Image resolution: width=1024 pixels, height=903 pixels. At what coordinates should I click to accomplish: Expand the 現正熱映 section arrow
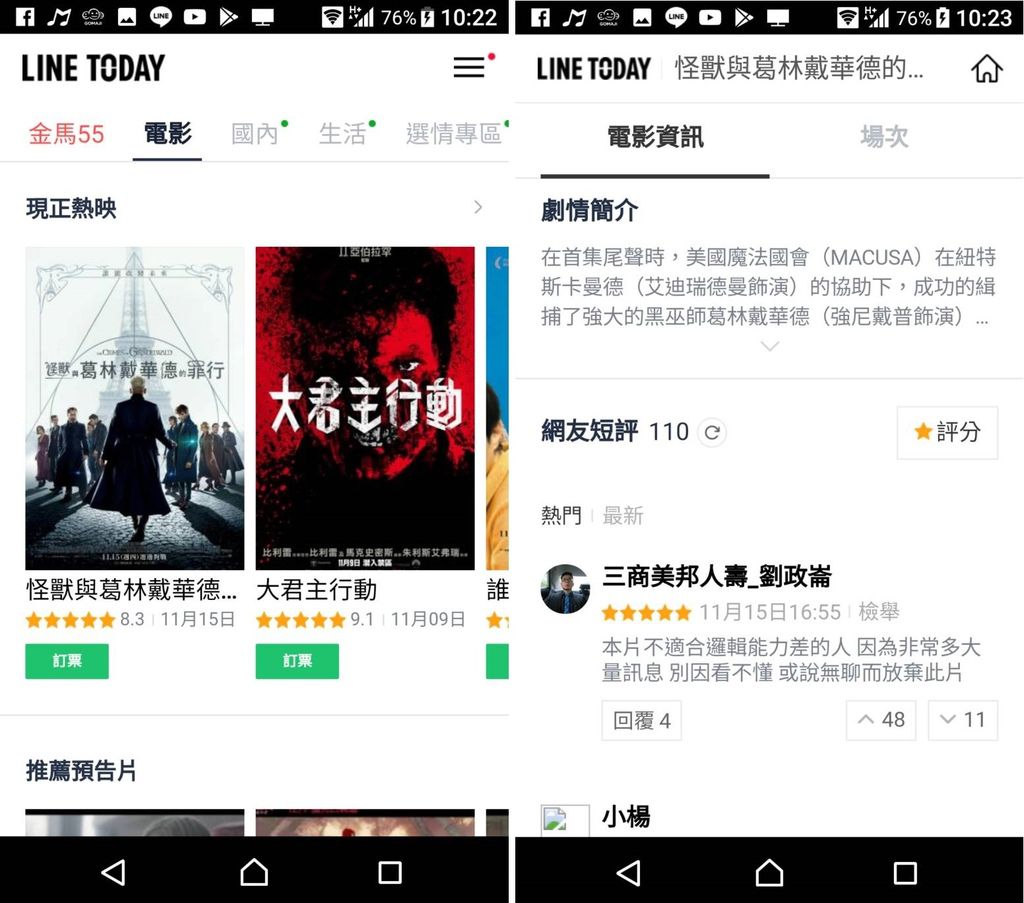478,207
